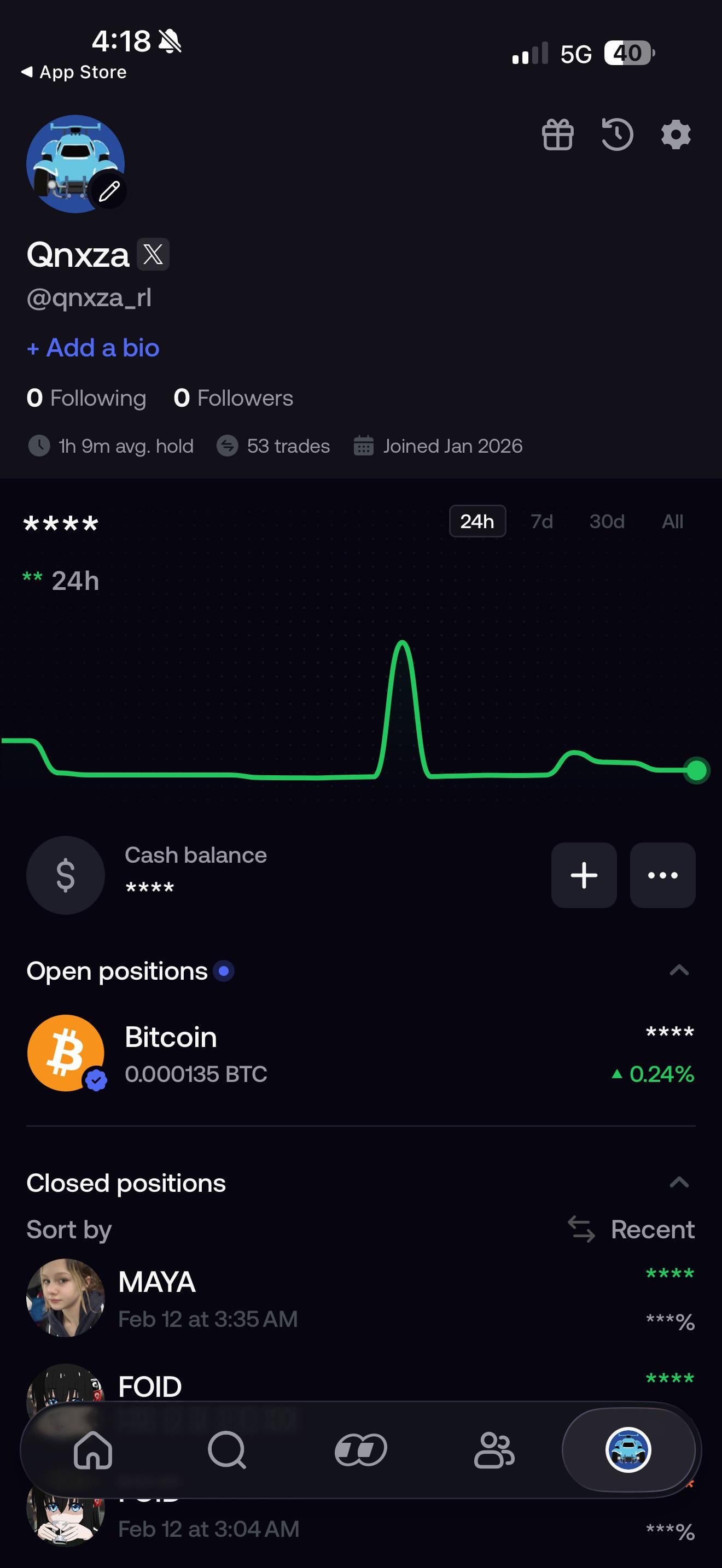Viewport: 722px width, 1568px height.
Task: Open the MAYA closed position
Action: (x=360, y=1298)
